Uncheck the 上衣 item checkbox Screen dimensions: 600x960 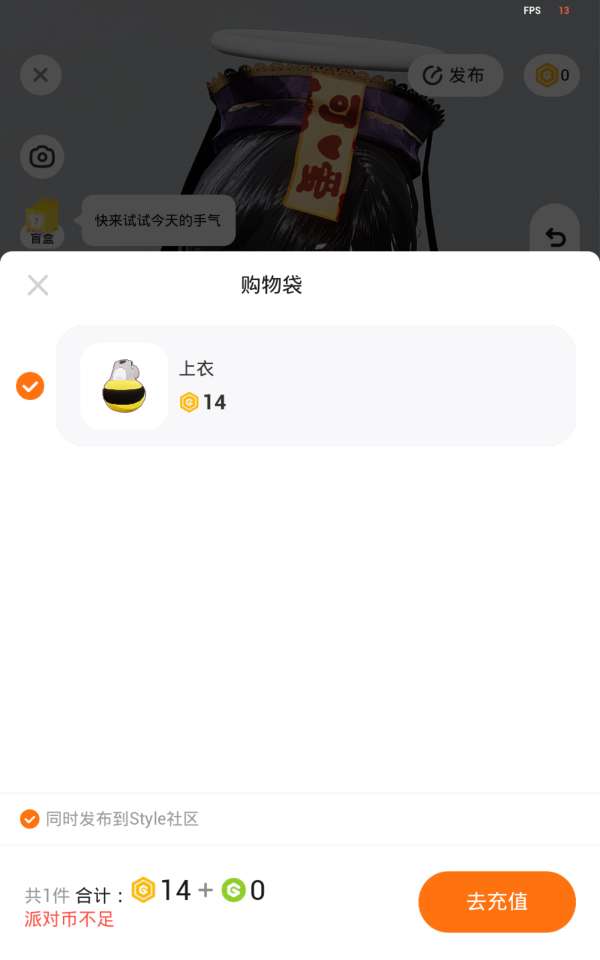coord(30,386)
